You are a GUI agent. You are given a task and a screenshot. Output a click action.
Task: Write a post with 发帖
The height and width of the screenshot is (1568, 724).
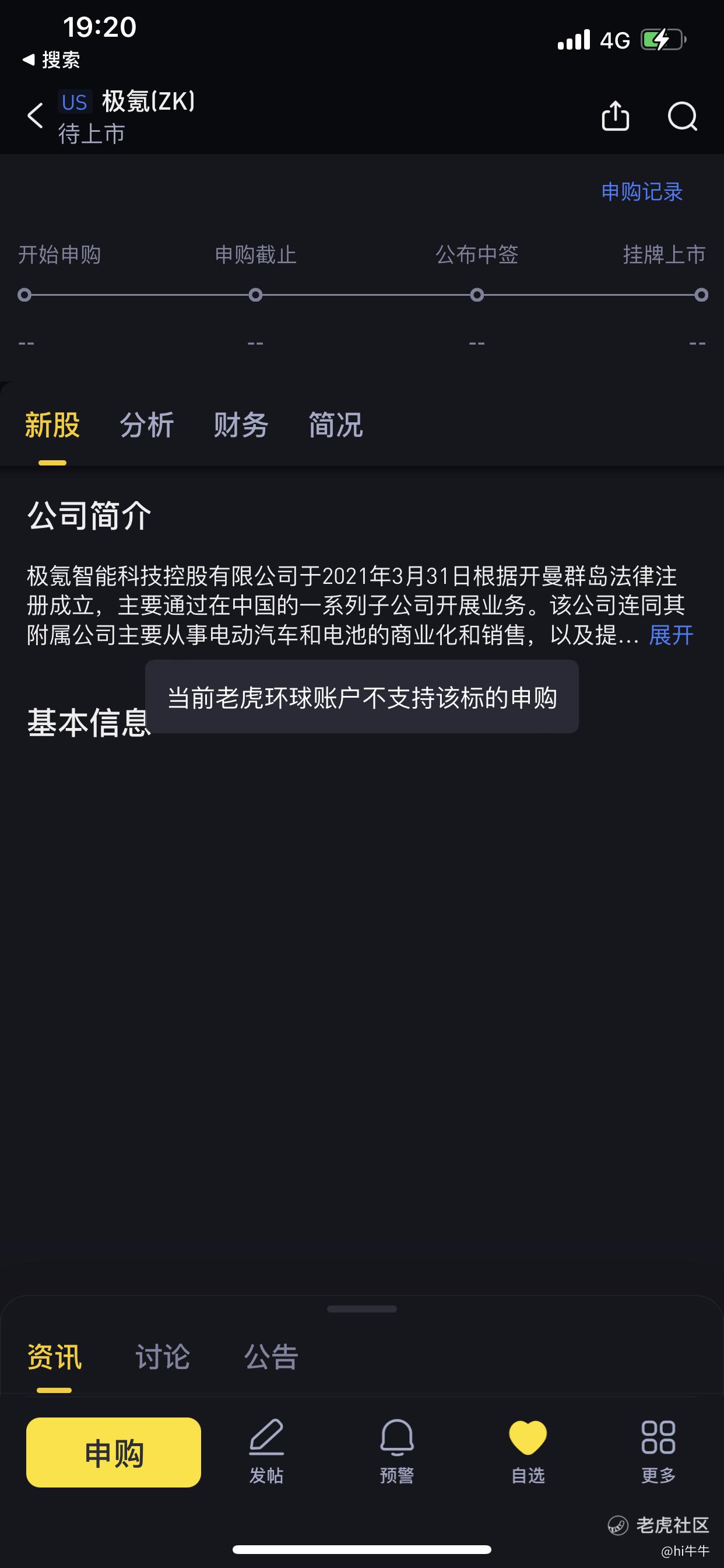point(266,1451)
